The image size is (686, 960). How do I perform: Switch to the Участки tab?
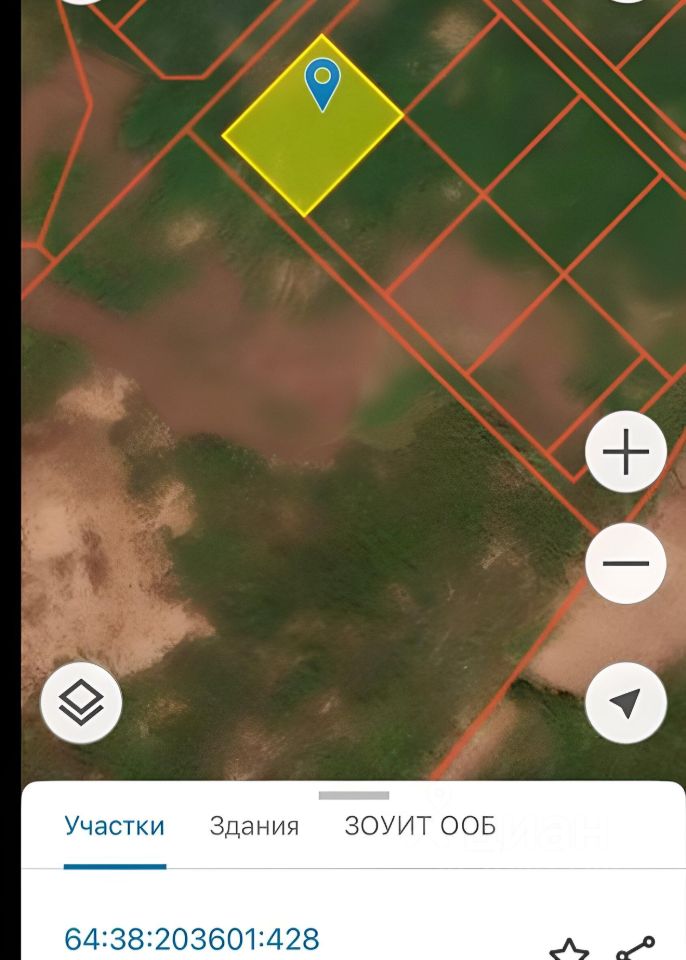click(x=114, y=826)
